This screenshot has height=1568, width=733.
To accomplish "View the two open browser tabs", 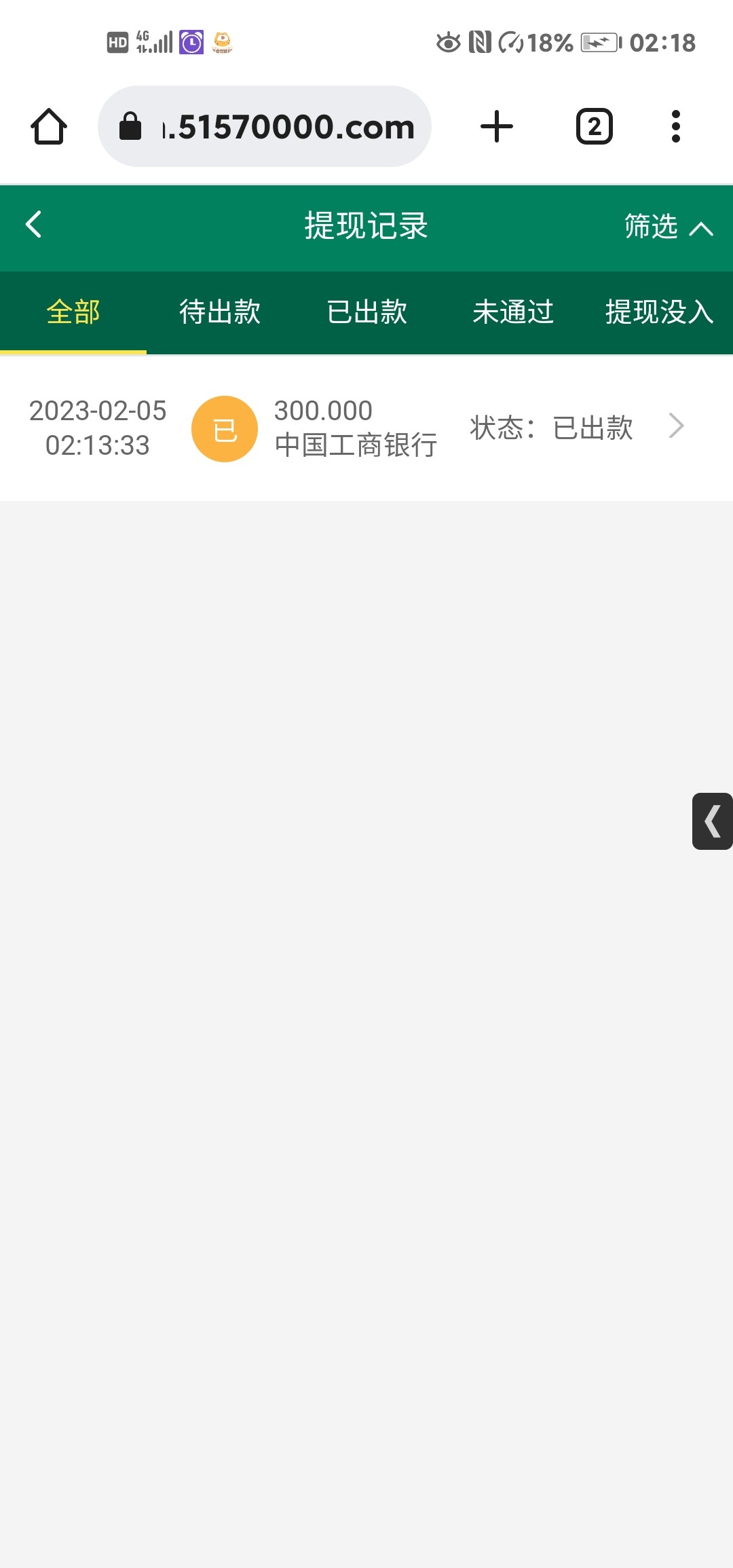I will [x=595, y=127].
